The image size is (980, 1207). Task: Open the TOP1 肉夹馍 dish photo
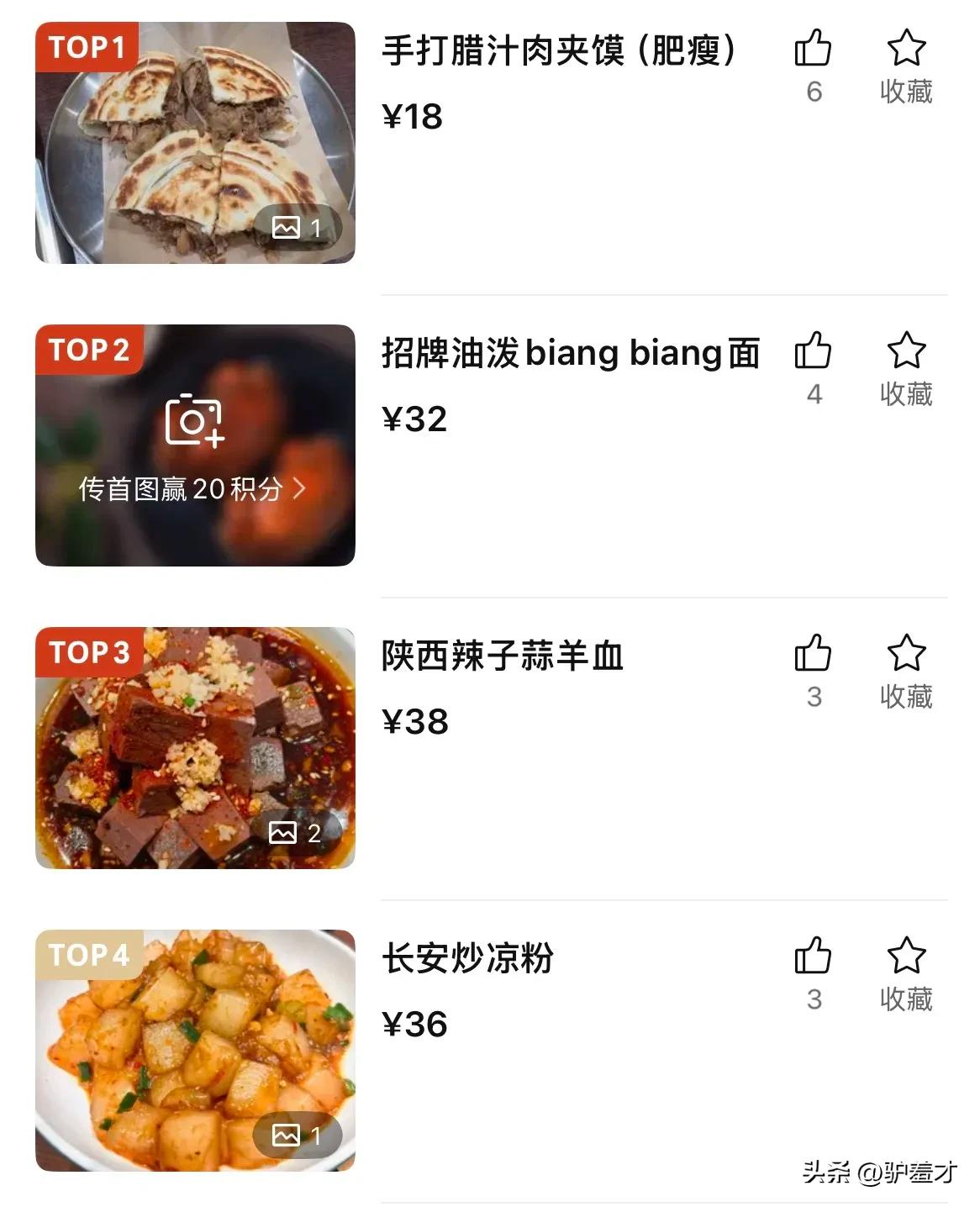pyautogui.click(x=195, y=143)
